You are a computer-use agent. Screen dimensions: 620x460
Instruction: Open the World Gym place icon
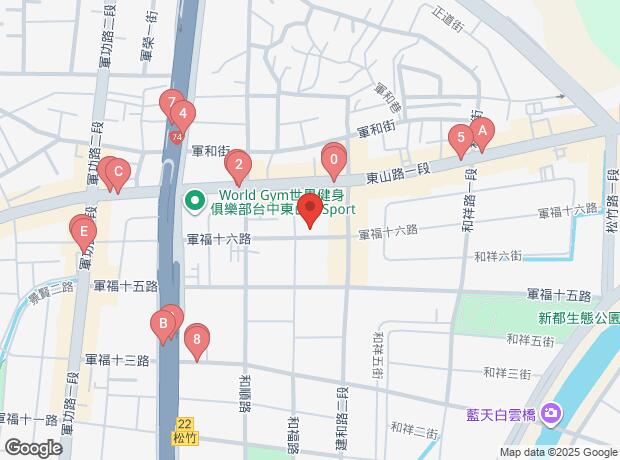(194, 201)
